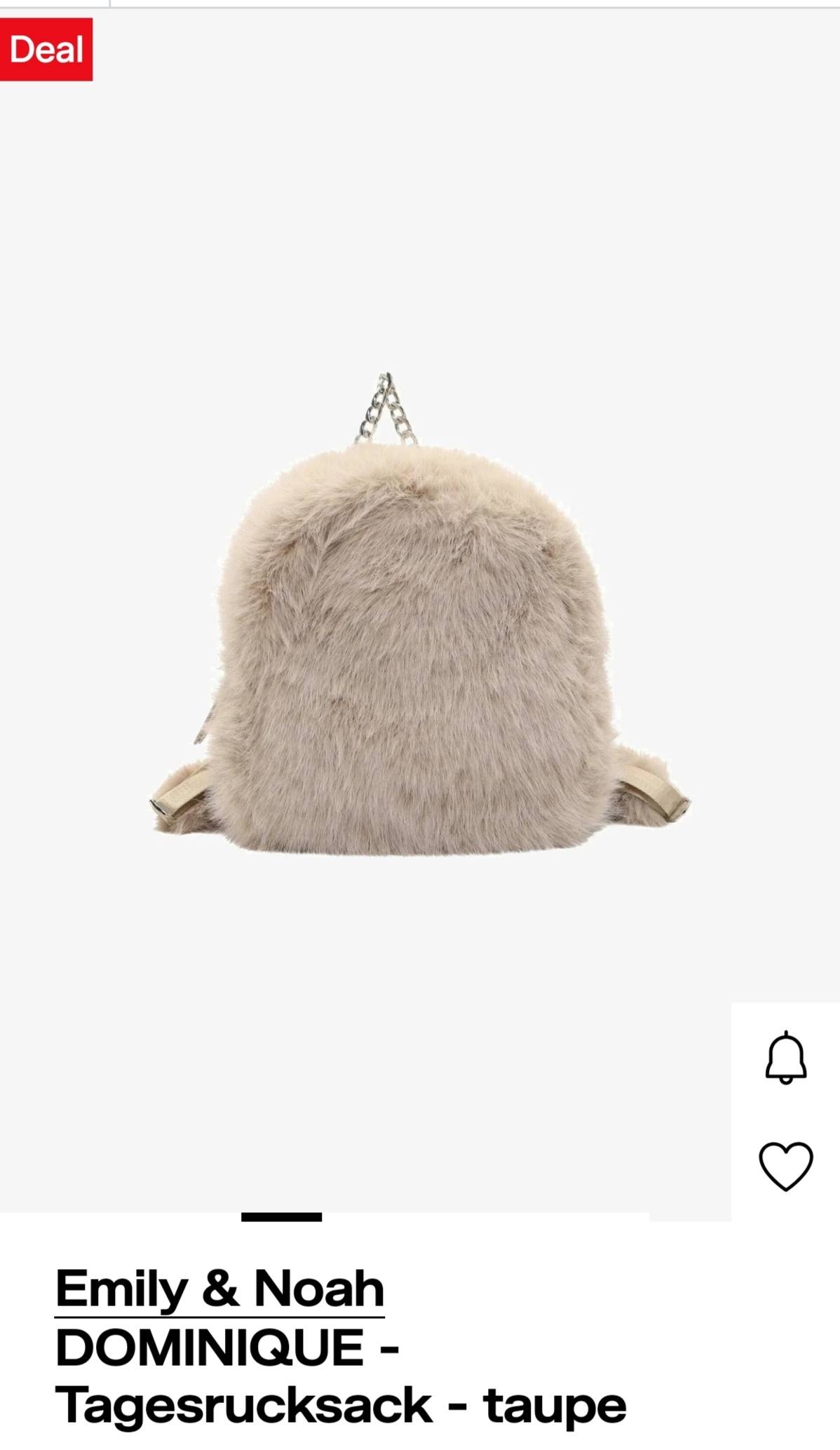The width and height of the screenshot is (840, 1450).
Task: Add the backpack to wishlist with heart
Action: [785, 1165]
